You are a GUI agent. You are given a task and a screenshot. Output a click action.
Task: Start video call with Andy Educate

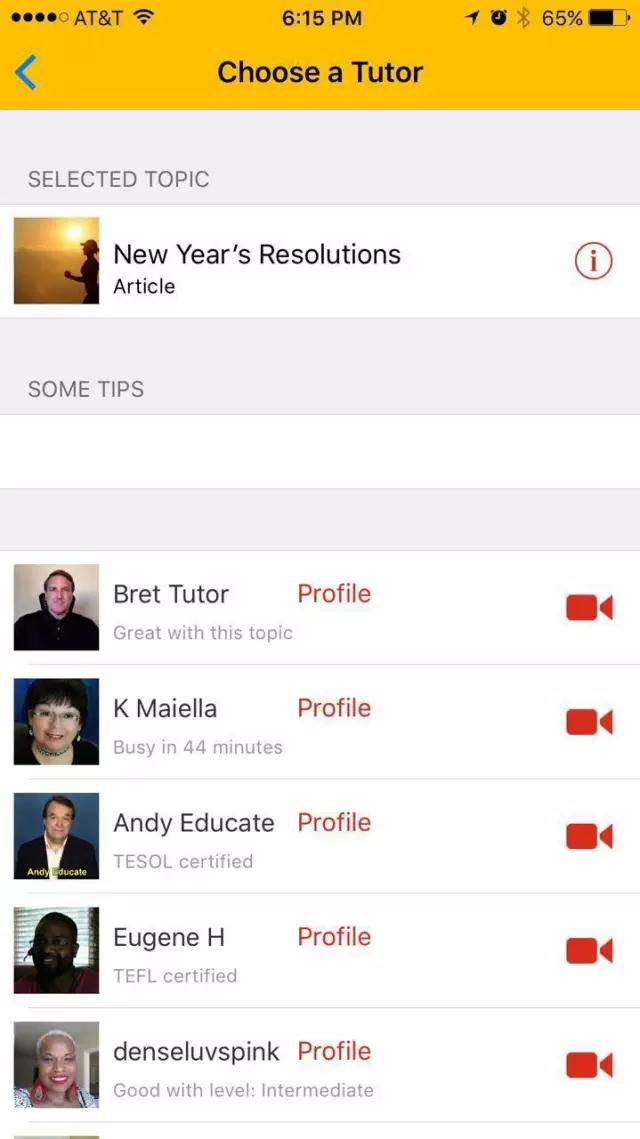coord(589,836)
